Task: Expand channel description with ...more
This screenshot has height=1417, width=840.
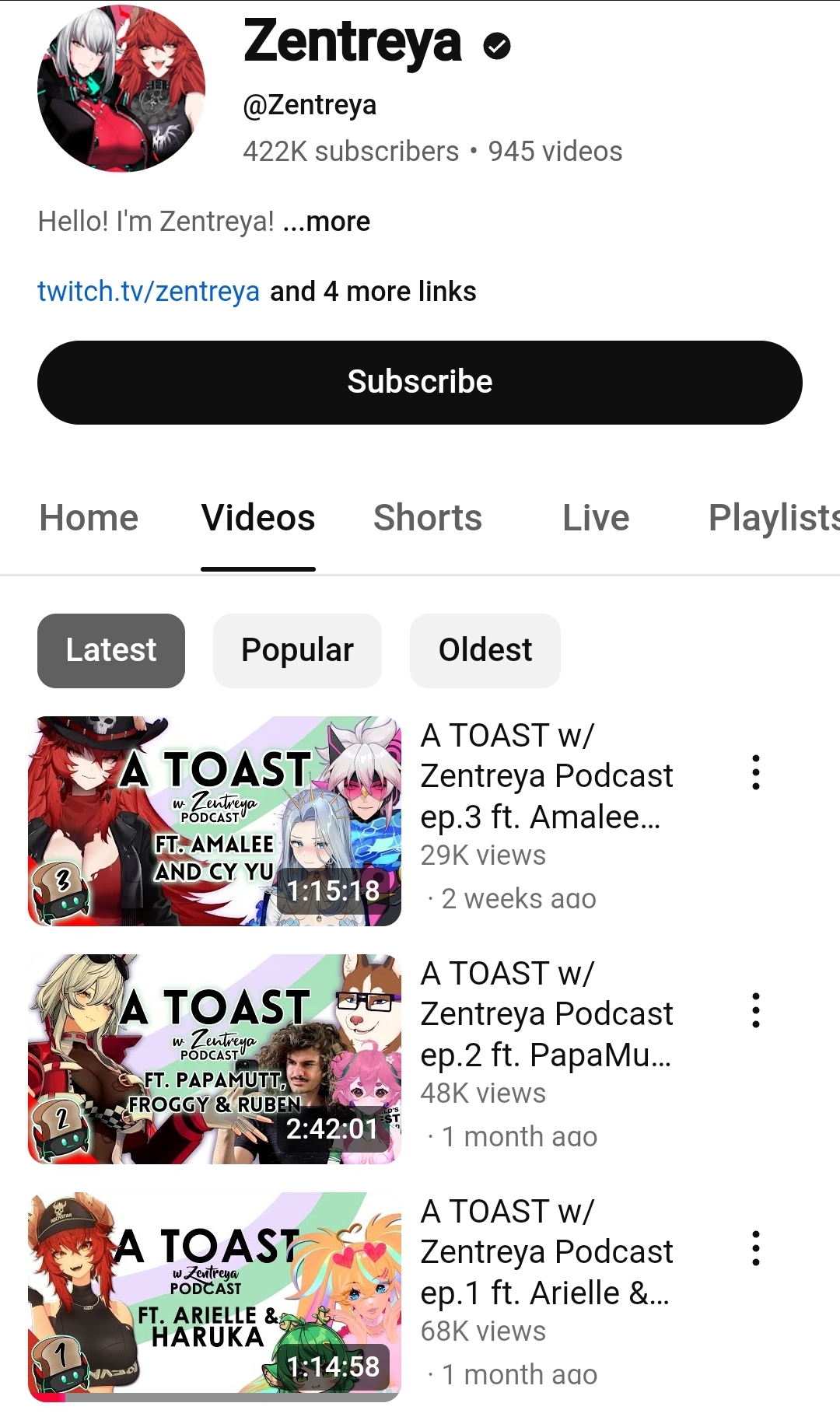Action: tap(327, 222)
